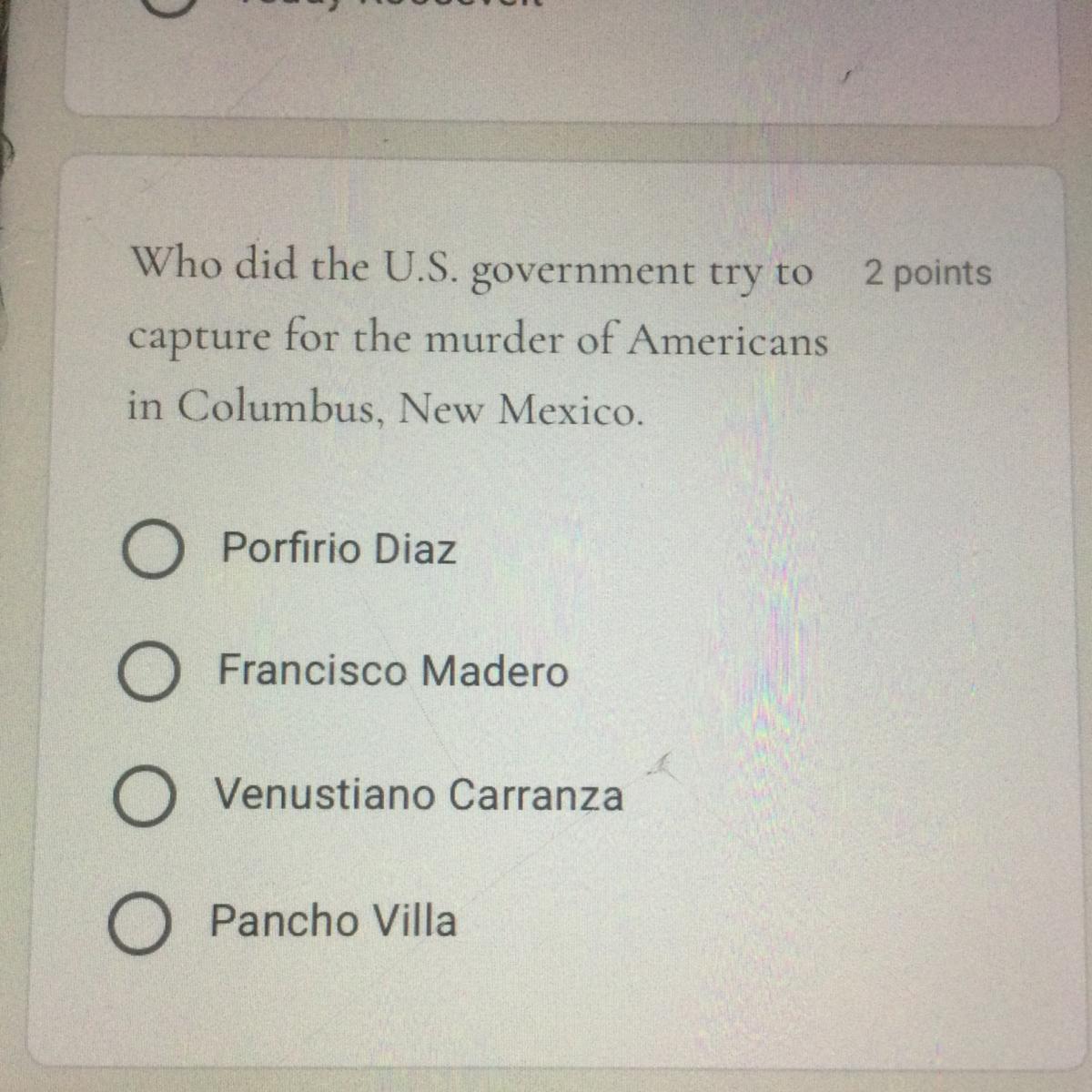Viewport: 1092px width, 1092px height.
Task: Pick the Venustiano Carranza radio button
Action: (x=143, y=797)
